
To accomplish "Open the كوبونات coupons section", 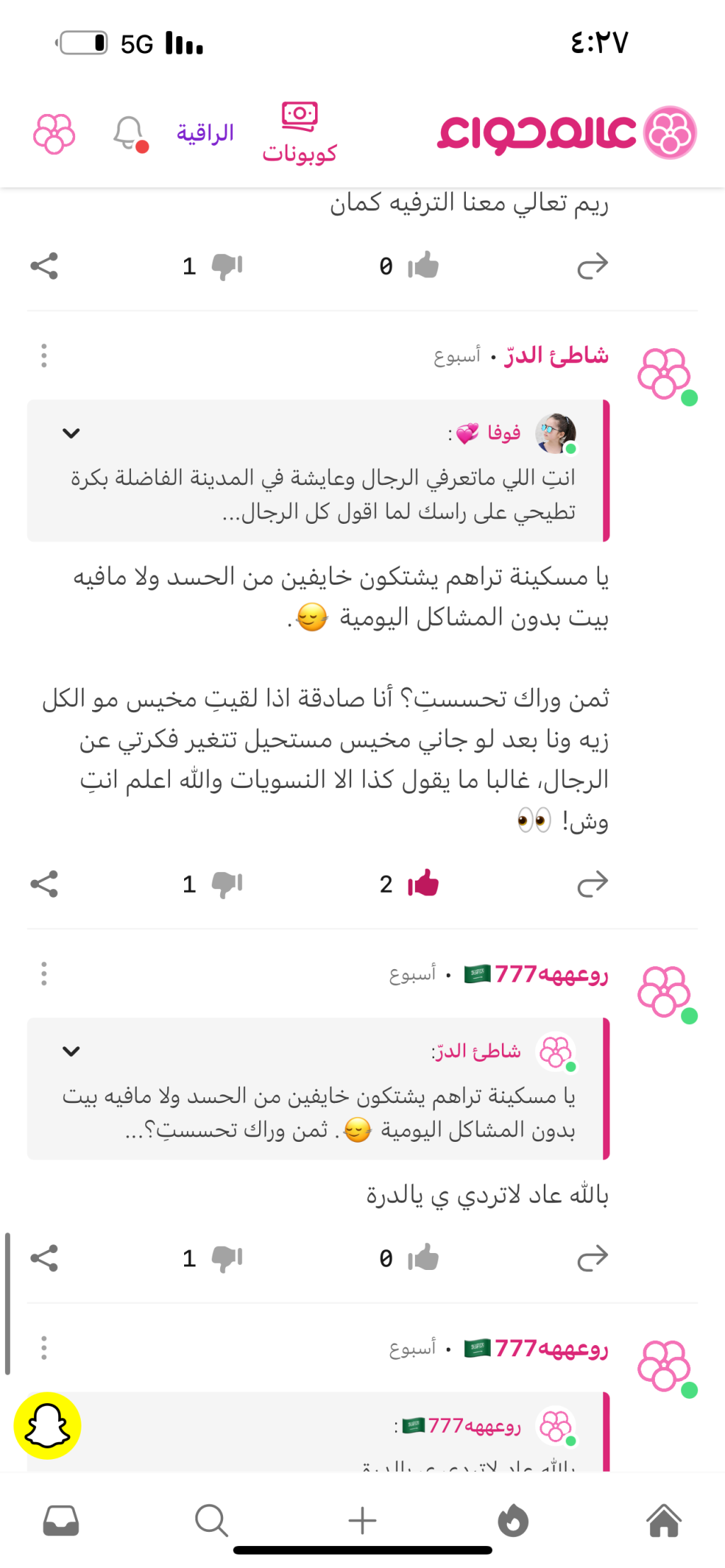I will (x=299, y=133).
